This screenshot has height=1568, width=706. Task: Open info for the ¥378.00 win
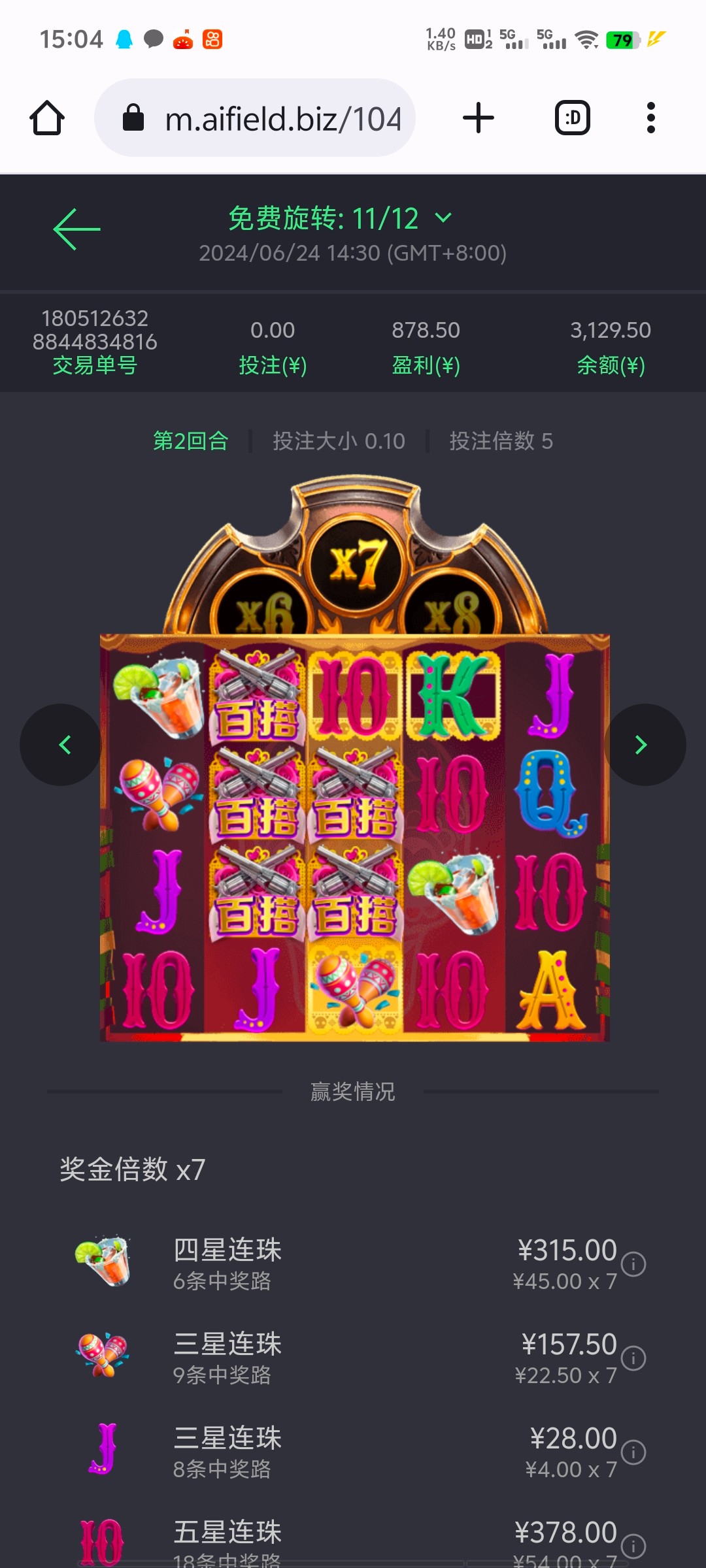click(x=633, y=1546)
